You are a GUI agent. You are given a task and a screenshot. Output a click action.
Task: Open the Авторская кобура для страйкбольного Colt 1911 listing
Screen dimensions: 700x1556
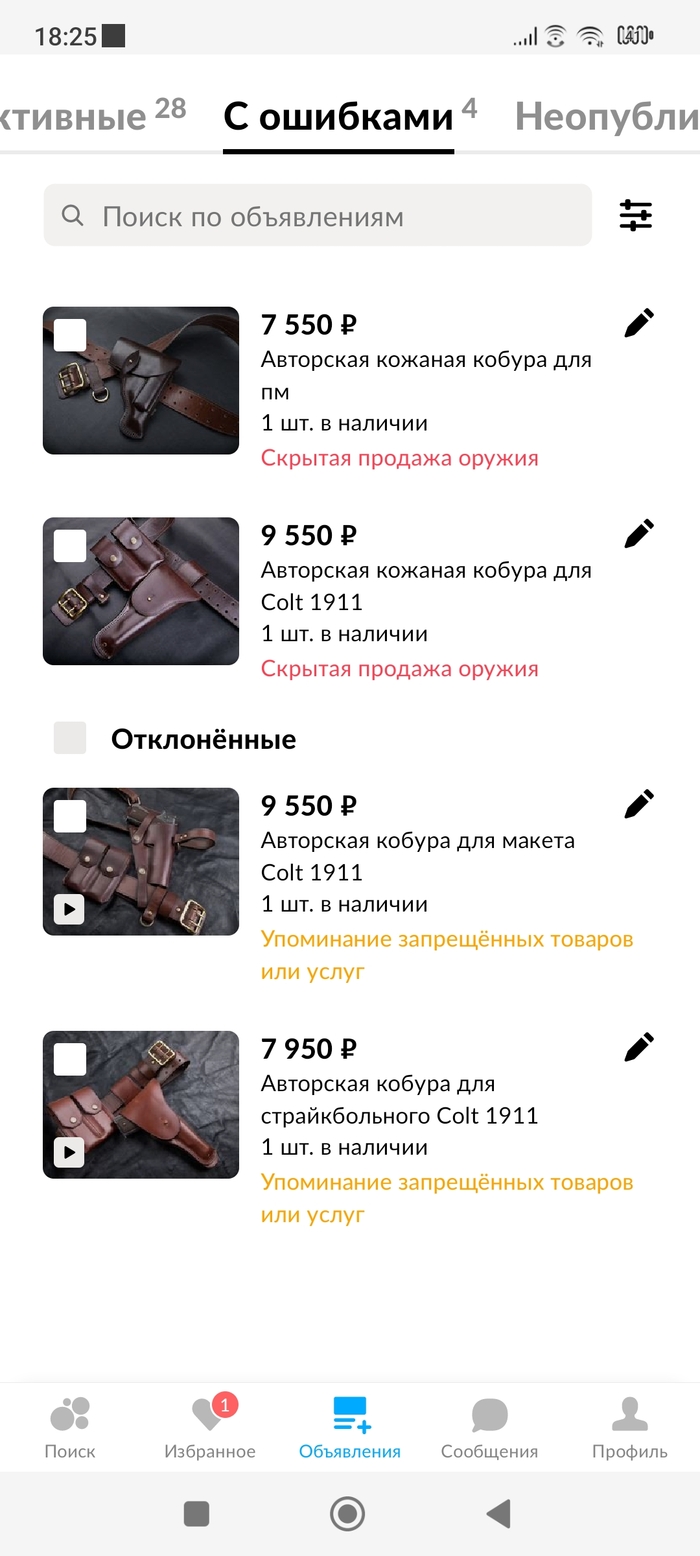[398, 1099]
